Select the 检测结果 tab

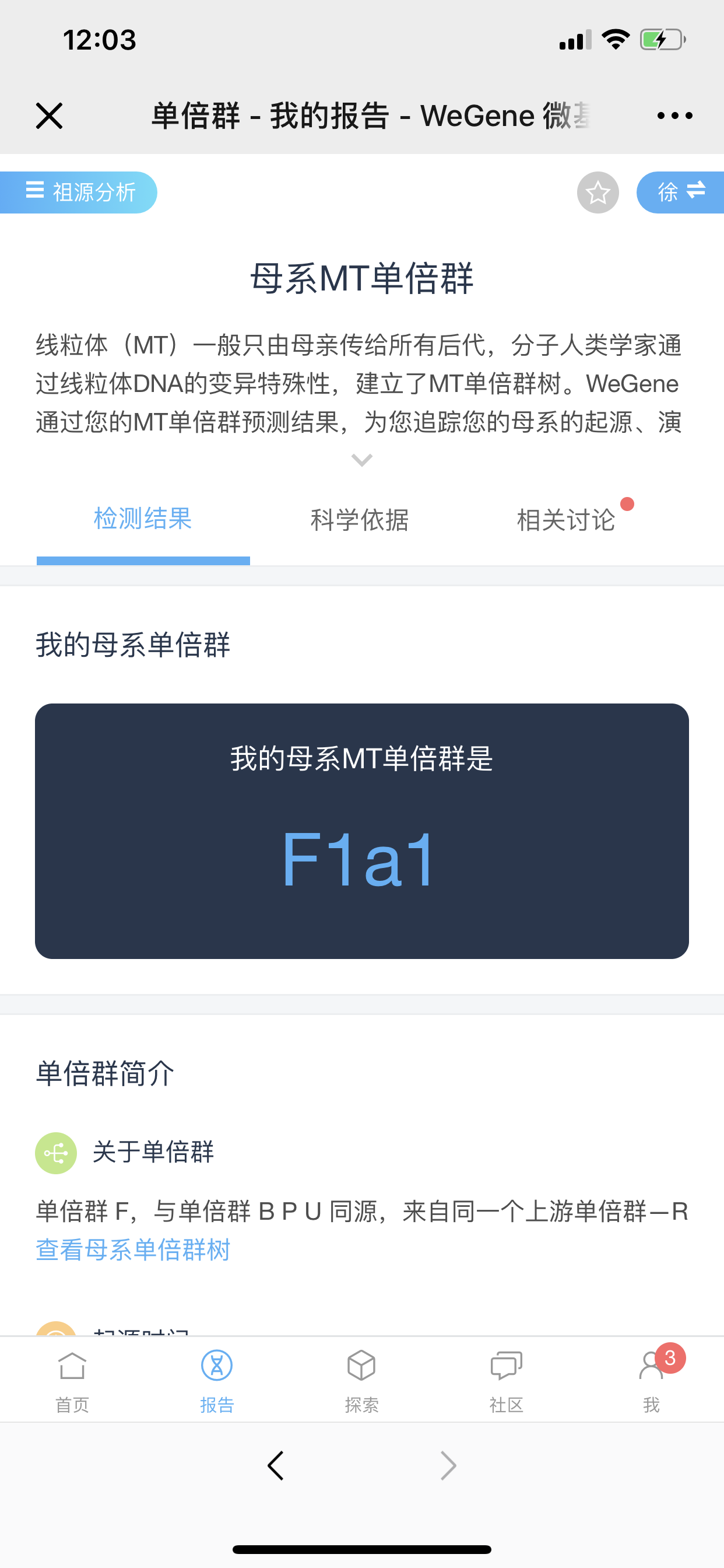(x=143, y=519)
